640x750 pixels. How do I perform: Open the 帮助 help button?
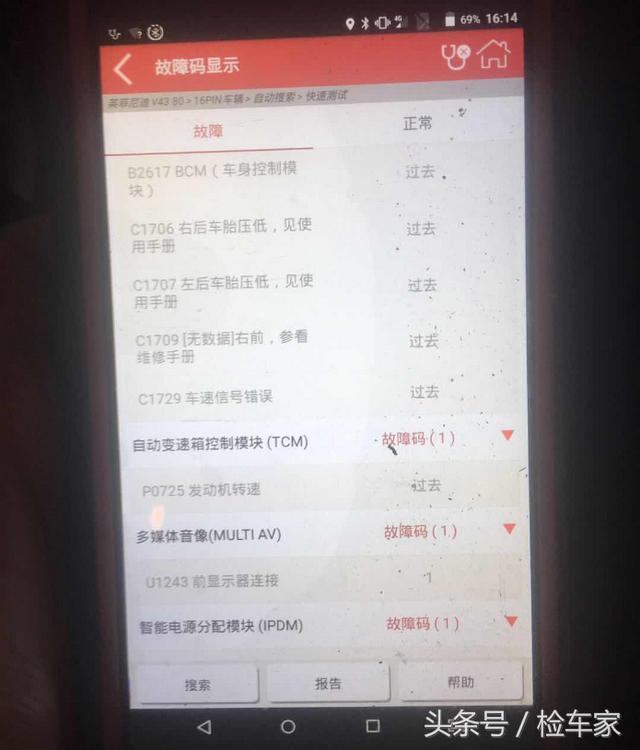[461, 682]
